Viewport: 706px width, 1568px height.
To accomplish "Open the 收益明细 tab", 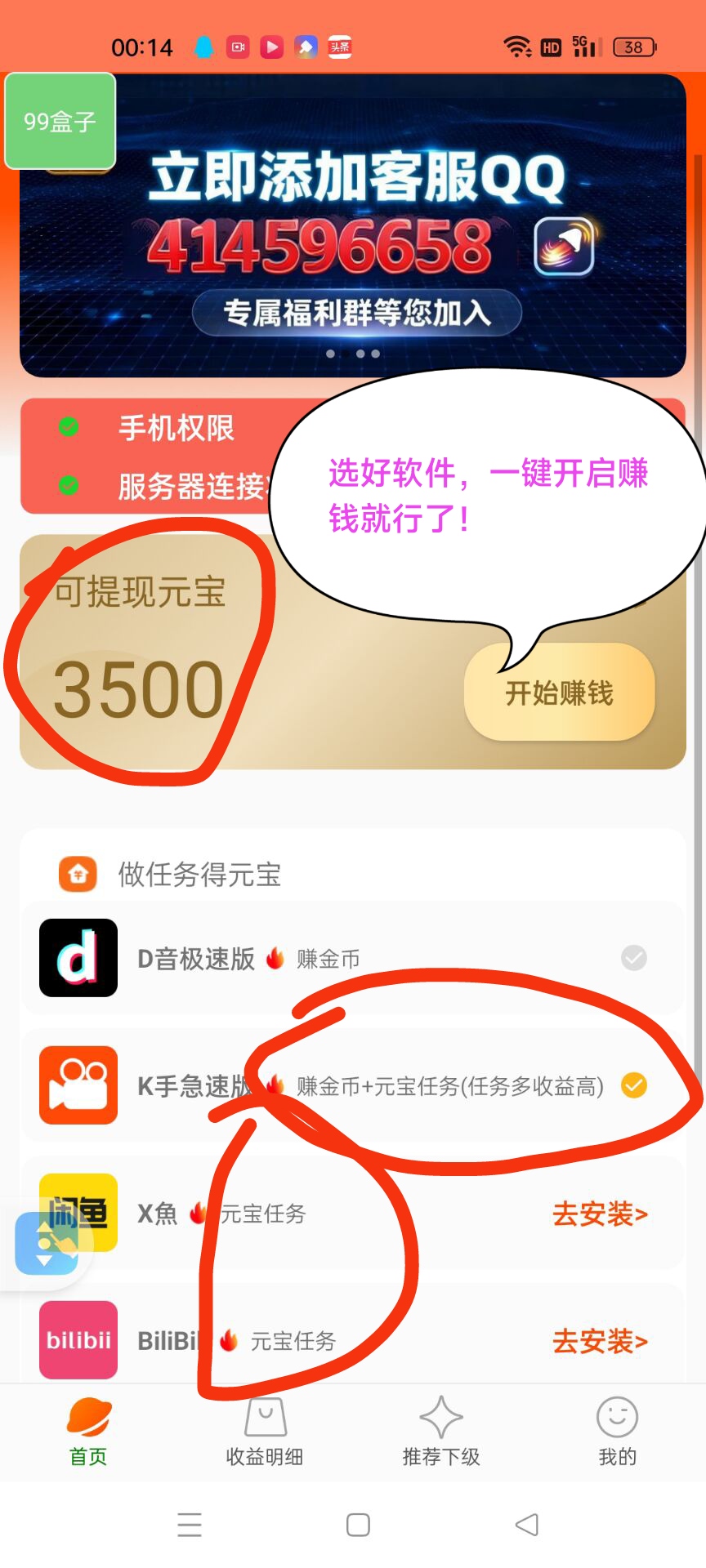I will pos(265,1432).
